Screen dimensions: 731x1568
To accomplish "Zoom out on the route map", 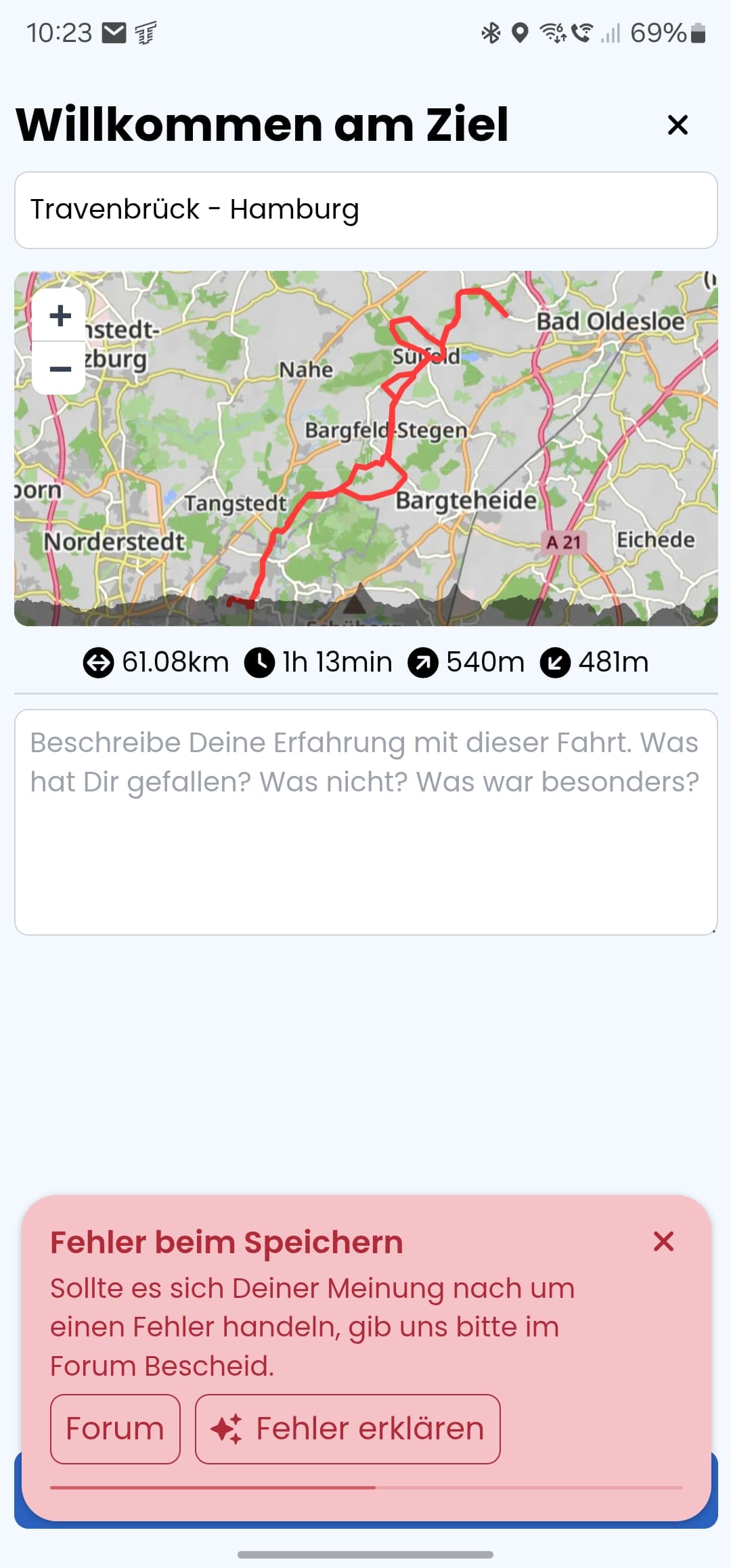I will (x=60, y=369).
